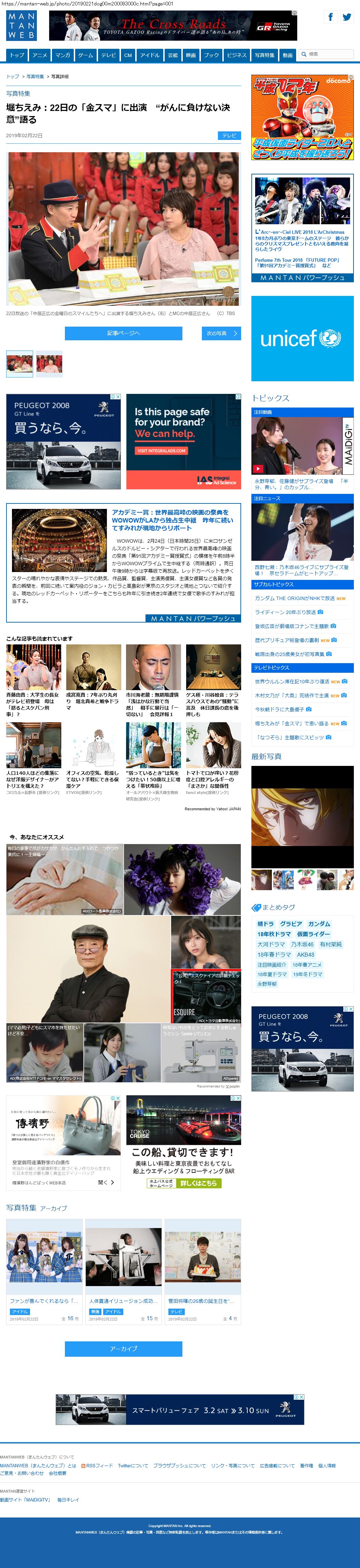Tap the テレビ category tag under headline
Image resolution: width=360 pixels, height=1568 pixels.
coord(229,136)
